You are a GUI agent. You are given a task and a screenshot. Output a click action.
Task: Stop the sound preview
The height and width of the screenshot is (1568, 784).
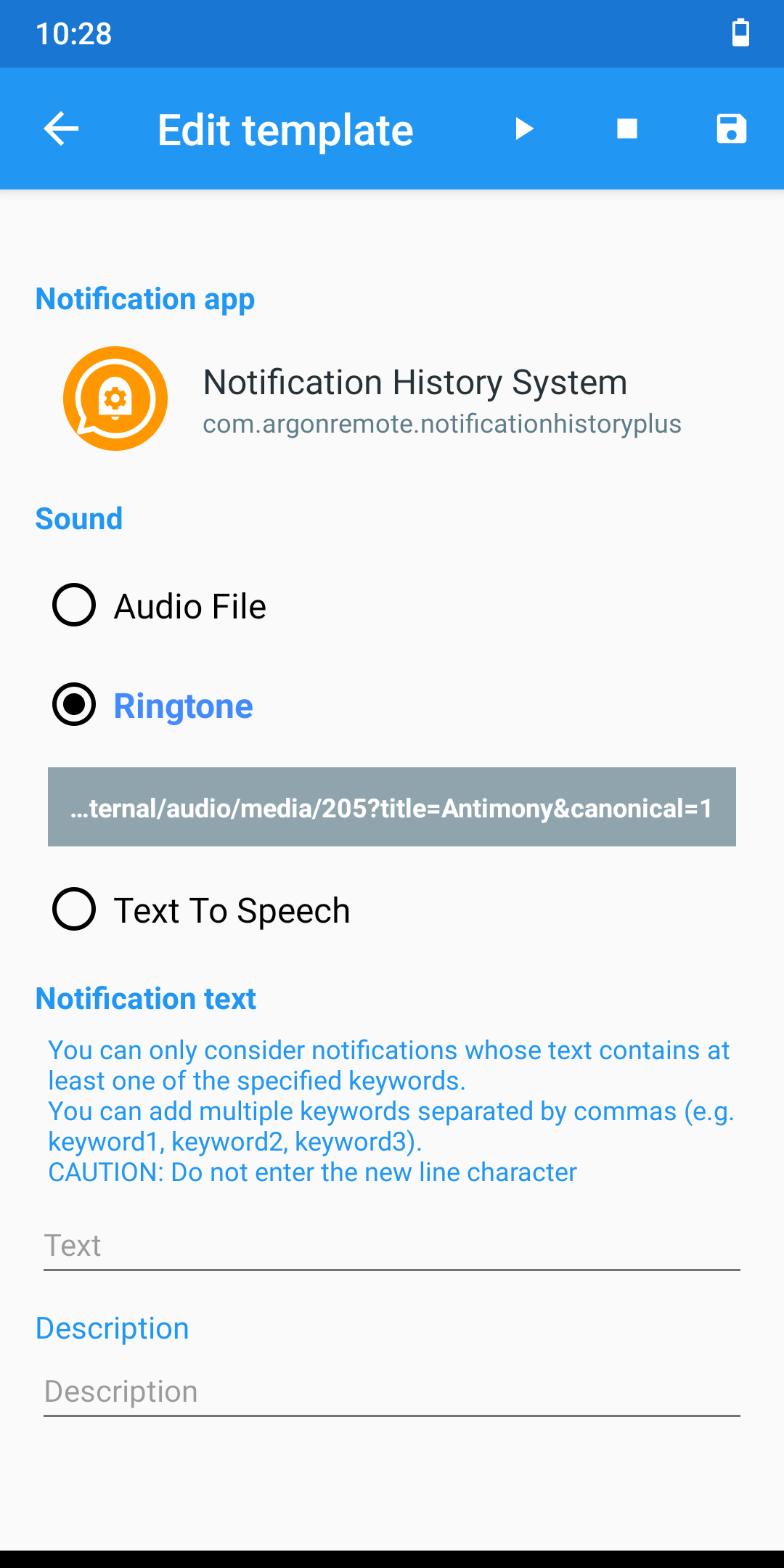627,129
